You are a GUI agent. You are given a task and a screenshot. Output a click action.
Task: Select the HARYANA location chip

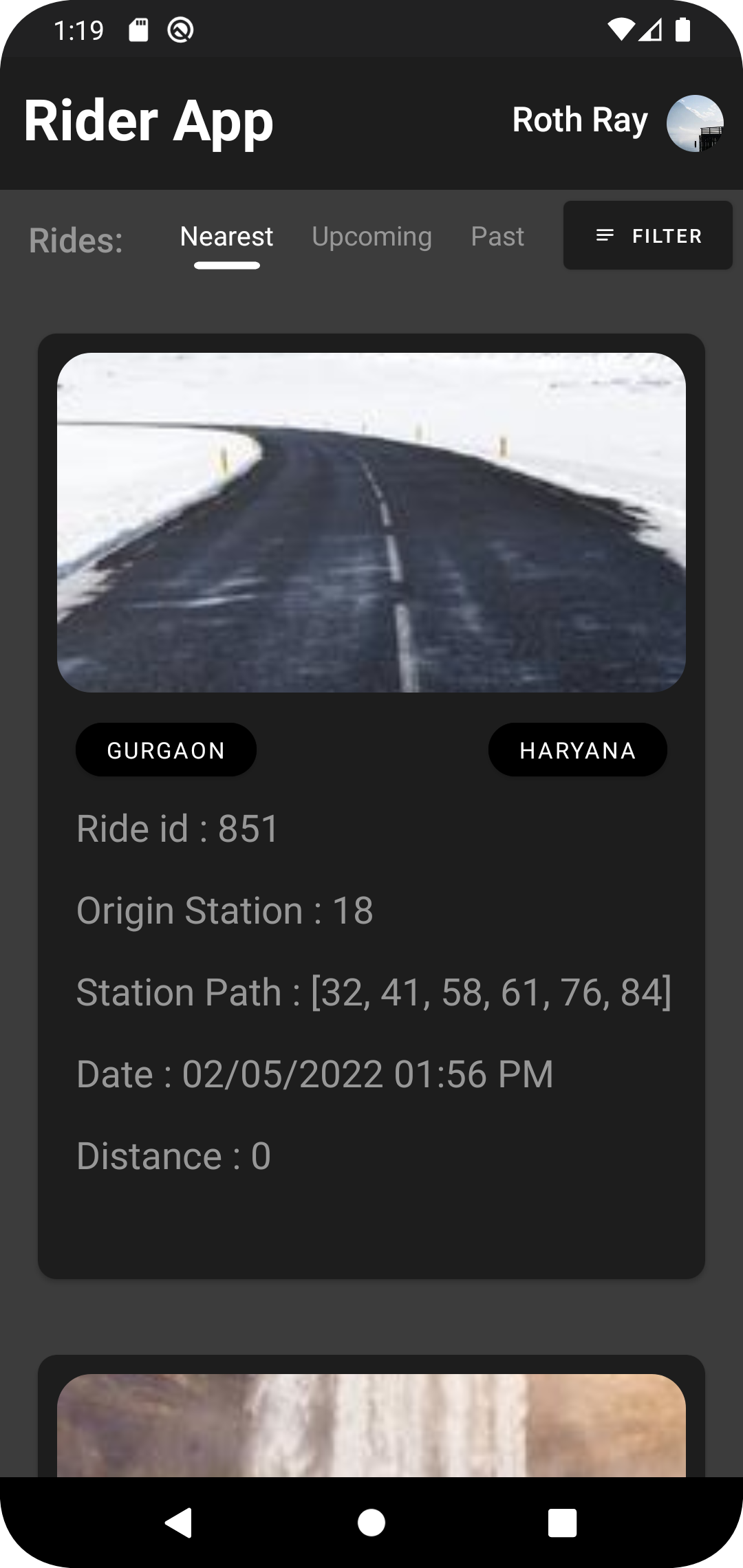(578, 750)
